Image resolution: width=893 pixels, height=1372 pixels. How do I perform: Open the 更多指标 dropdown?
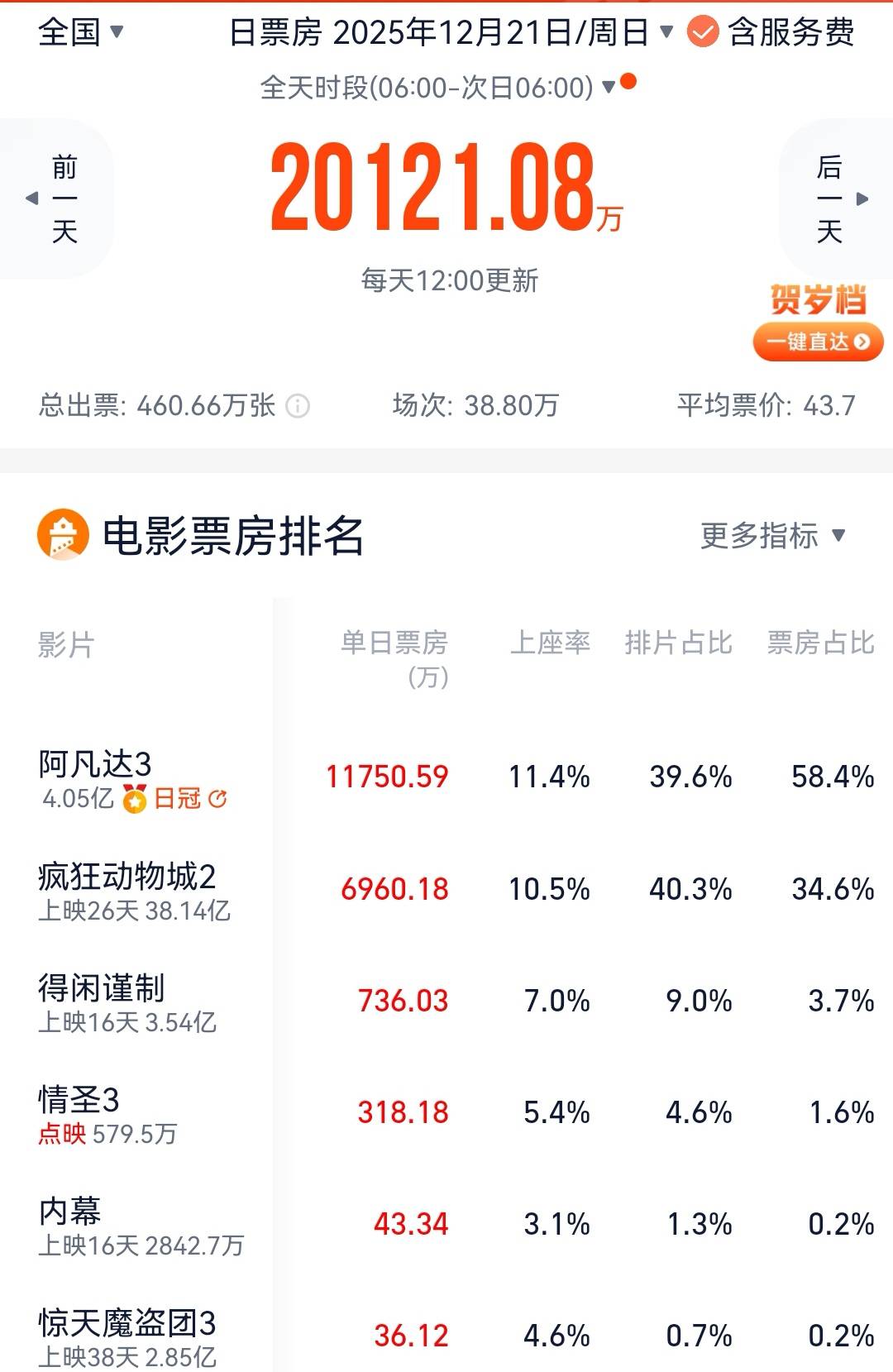pyautogui.click(x=772, y=536)
